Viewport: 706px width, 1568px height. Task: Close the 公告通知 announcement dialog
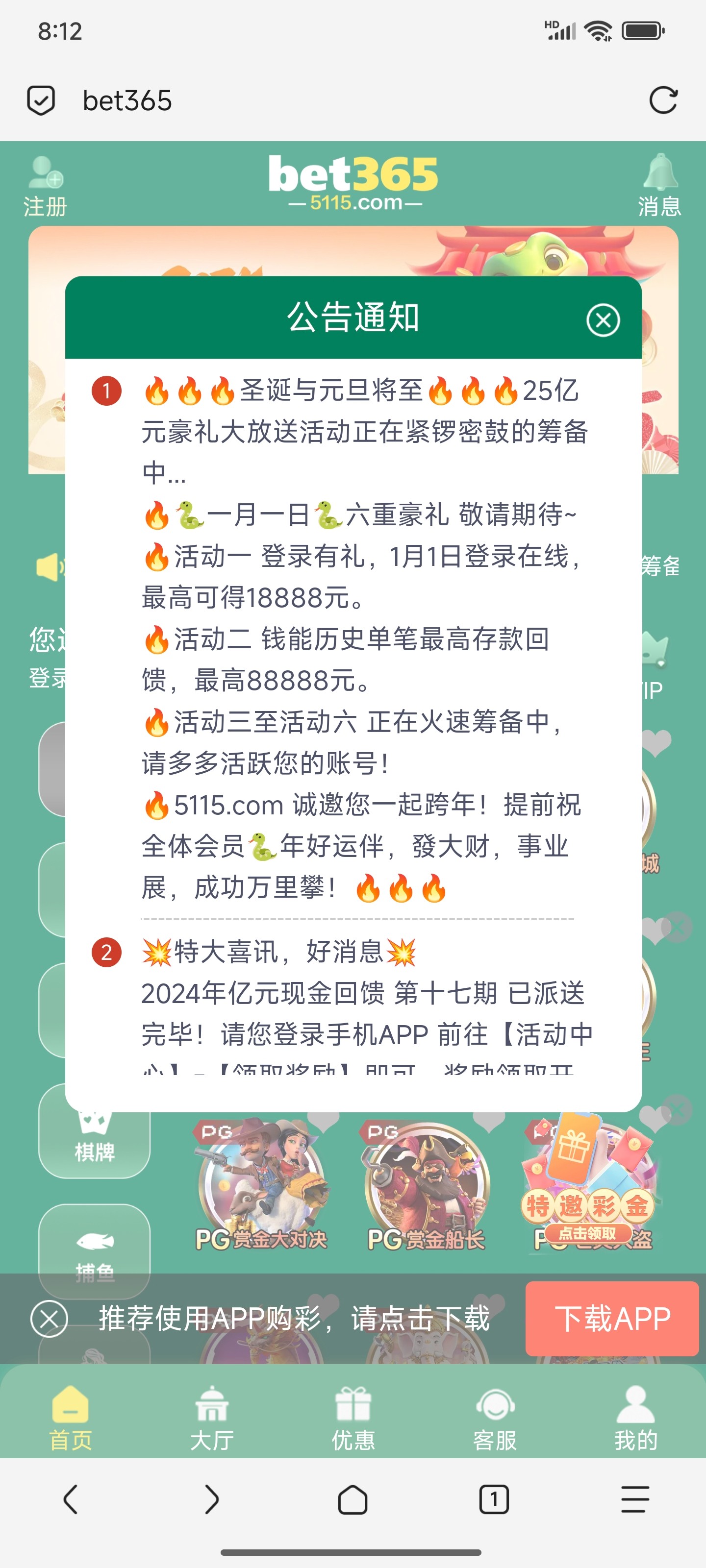coord(603,320)
